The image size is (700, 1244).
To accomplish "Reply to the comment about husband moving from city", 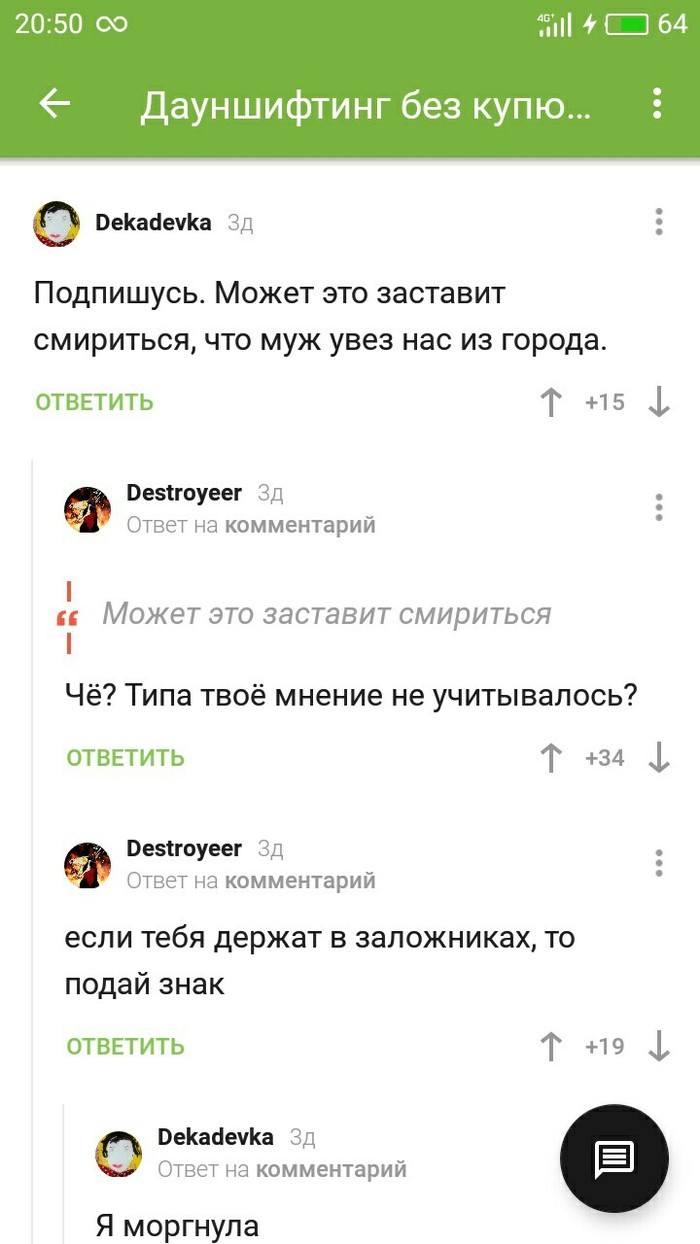I will [x=94, y=402].
